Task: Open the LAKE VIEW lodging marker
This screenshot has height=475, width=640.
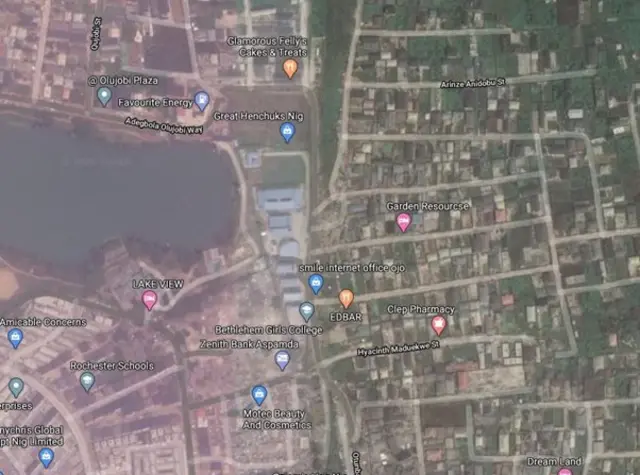Action: (150, 299)
